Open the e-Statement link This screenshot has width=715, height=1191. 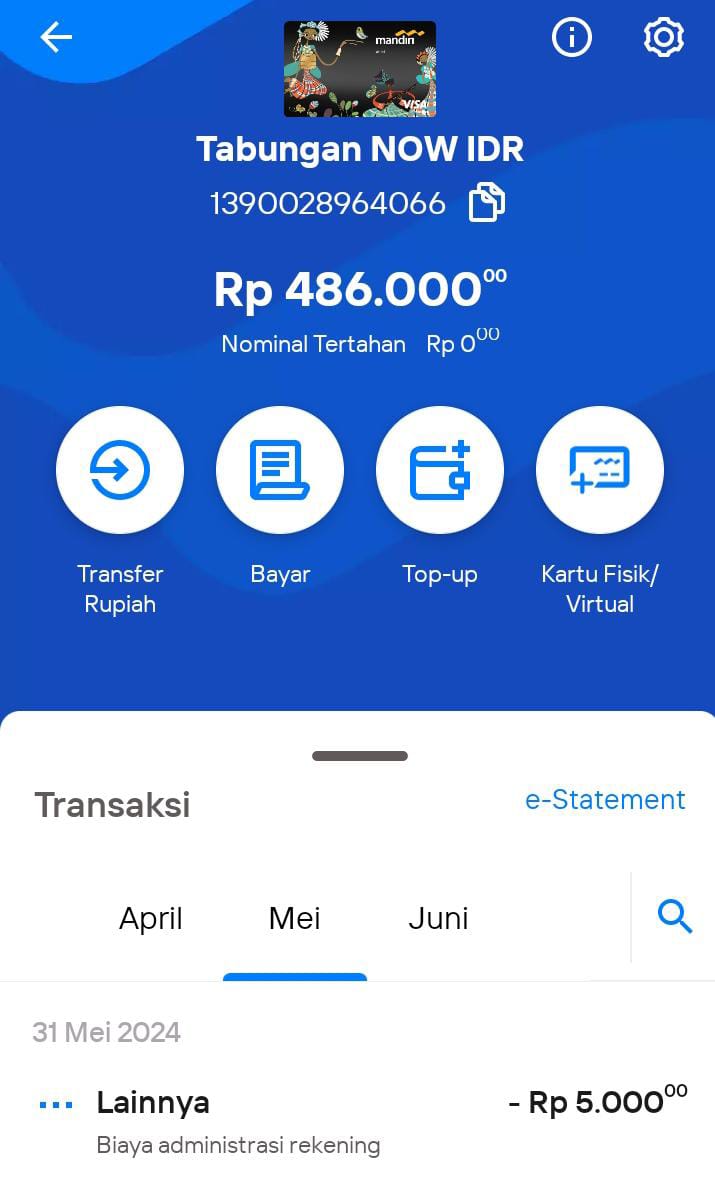[x=605, y=800]
